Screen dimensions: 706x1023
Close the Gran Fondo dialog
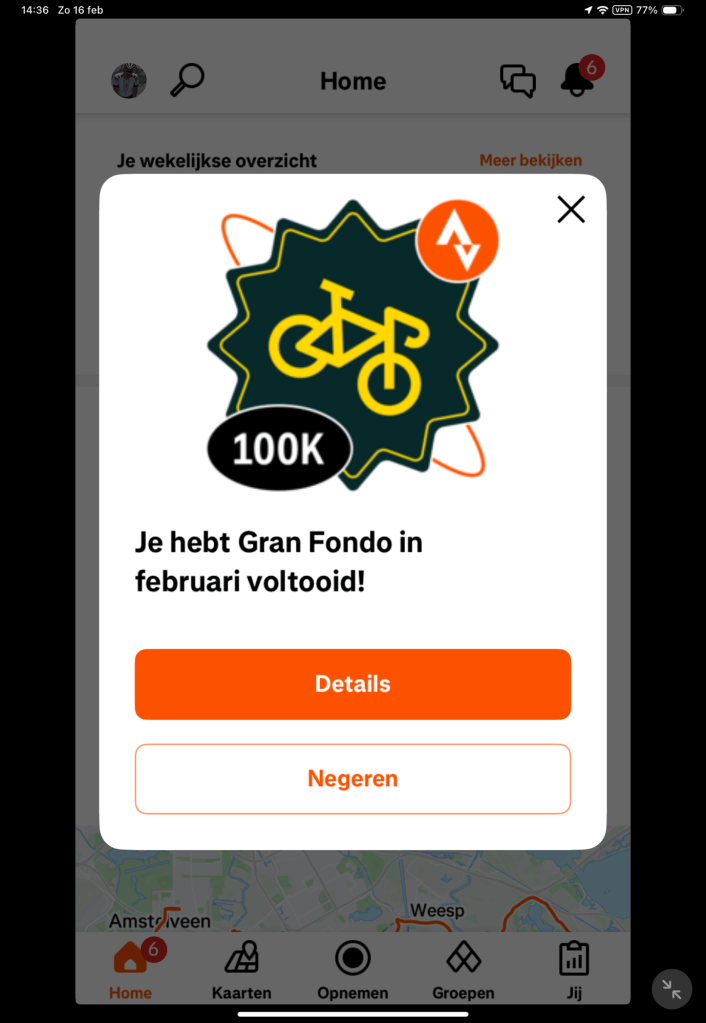(571, 209)
